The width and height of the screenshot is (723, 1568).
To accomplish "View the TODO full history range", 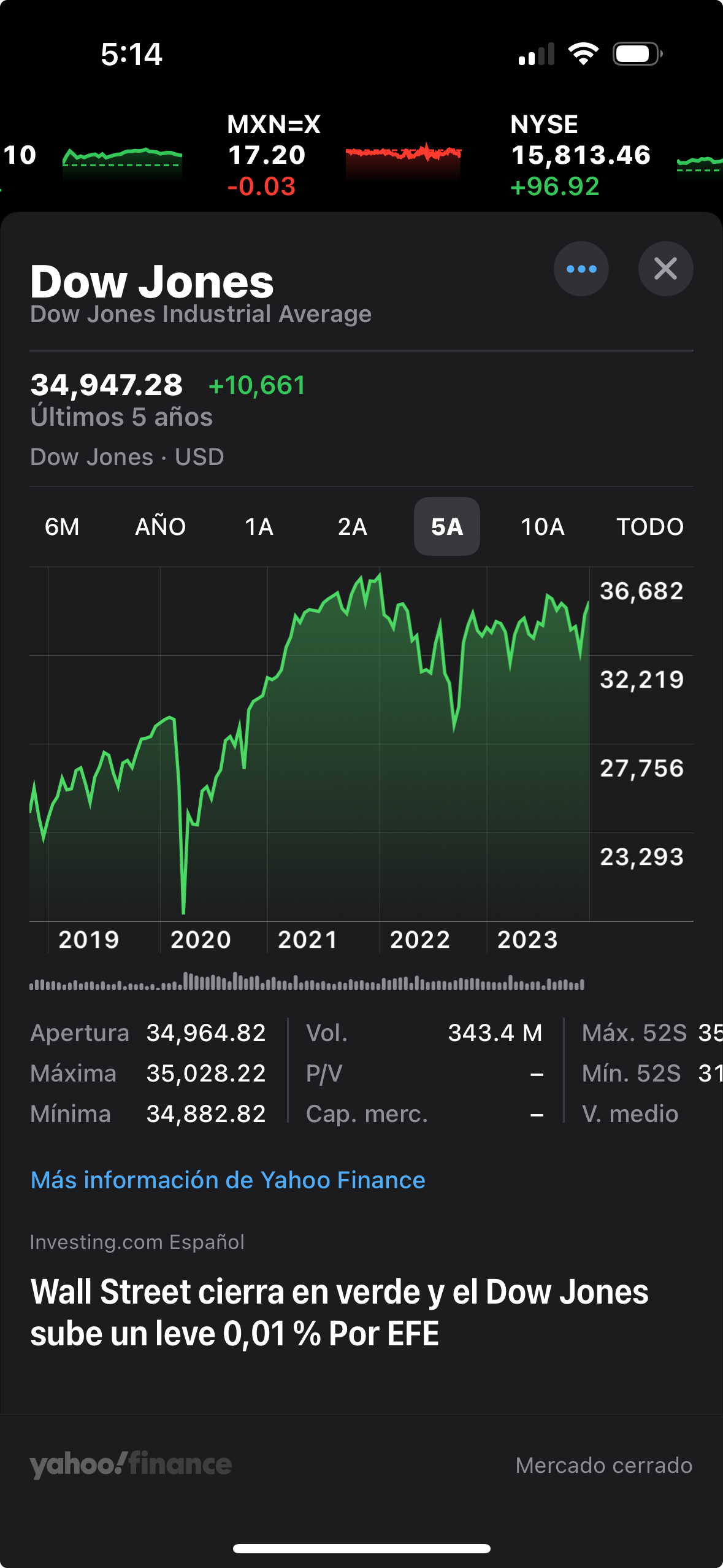I will pos(649,526).
